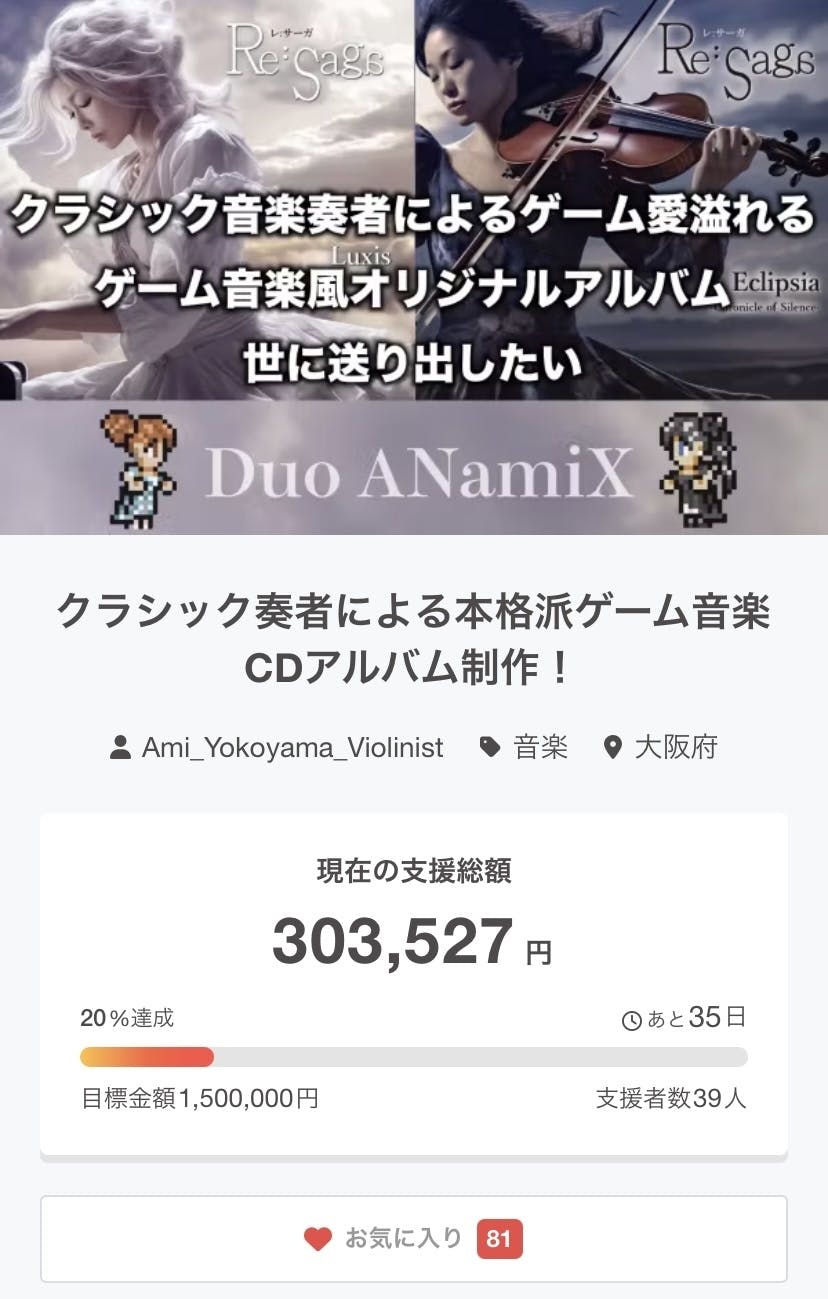The image size is (828, 1299).
Task: Add project to favorites (お気に入り)
Action: pyautogui.click(x=413, y=1239)
